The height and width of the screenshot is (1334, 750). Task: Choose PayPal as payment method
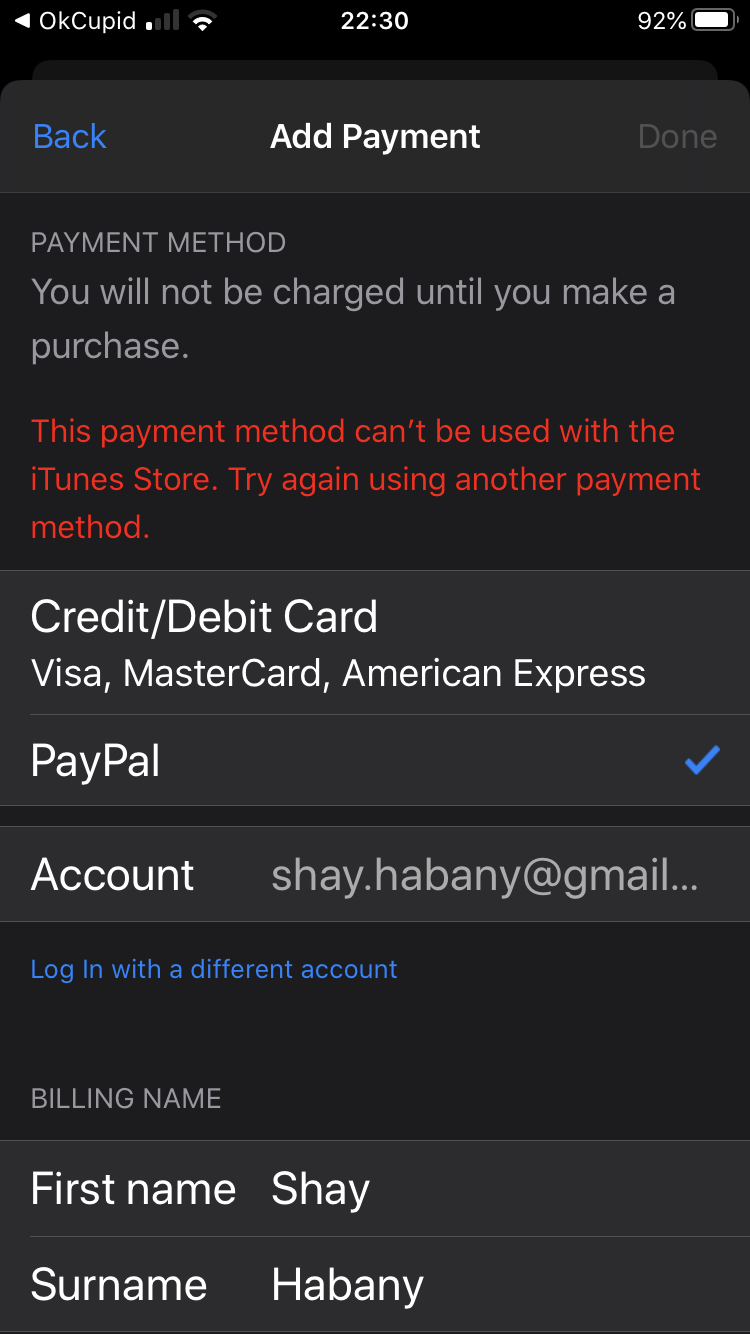375,761
